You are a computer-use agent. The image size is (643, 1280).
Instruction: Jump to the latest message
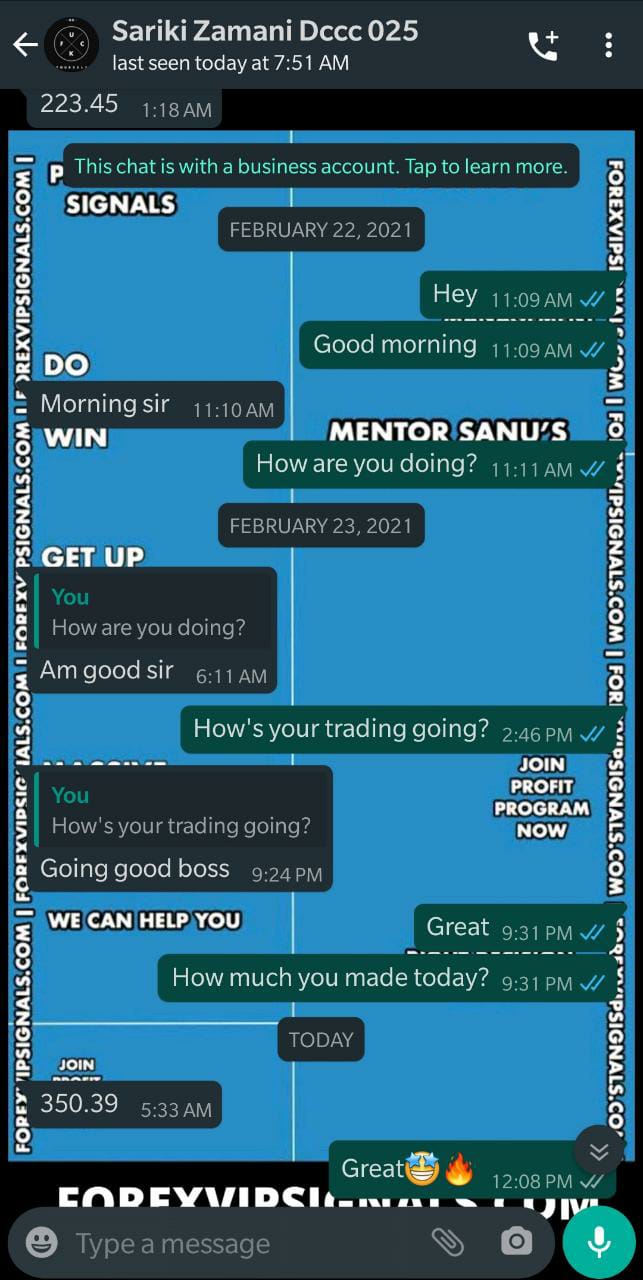[599, 1152]
